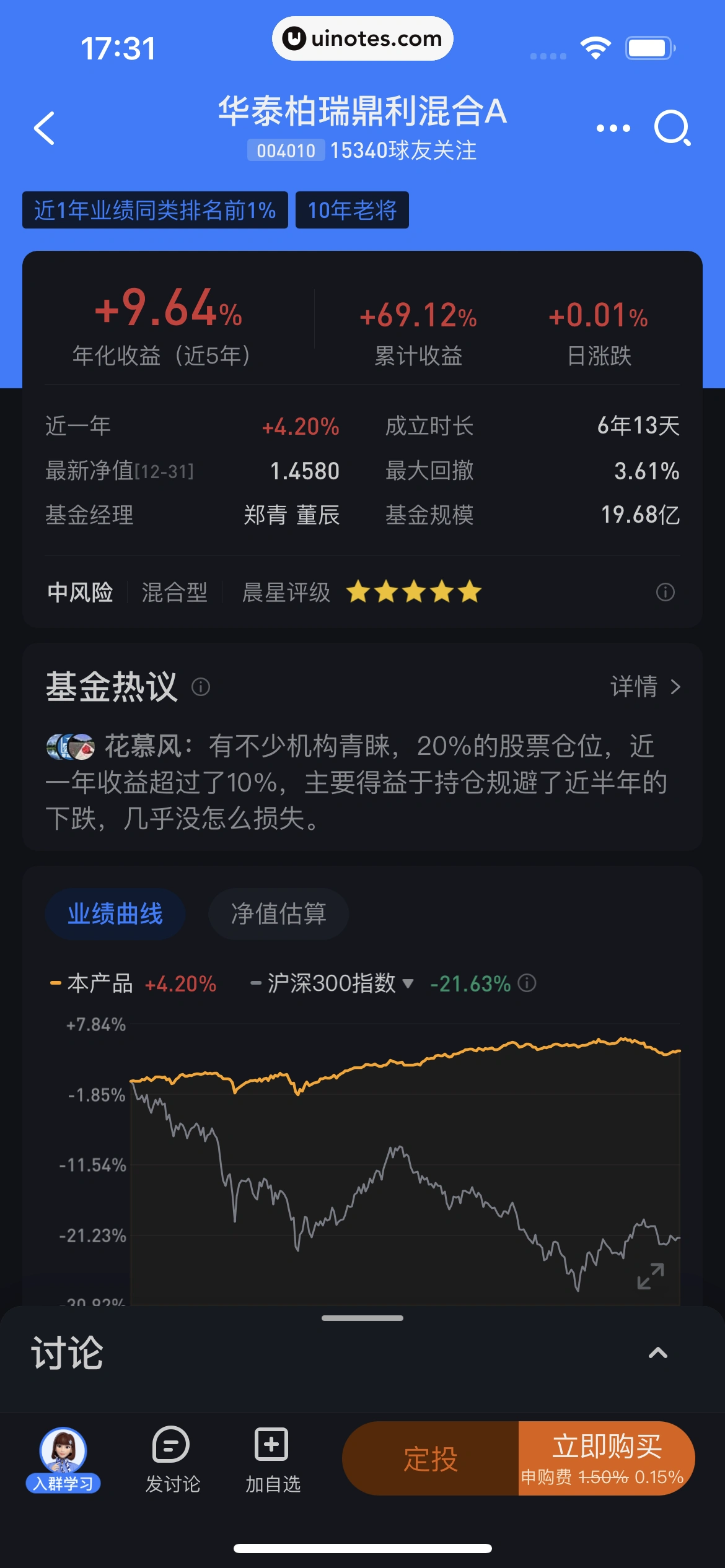Tap the info icon beside 基金热议

pyautogui.click(x=202, y=686)
